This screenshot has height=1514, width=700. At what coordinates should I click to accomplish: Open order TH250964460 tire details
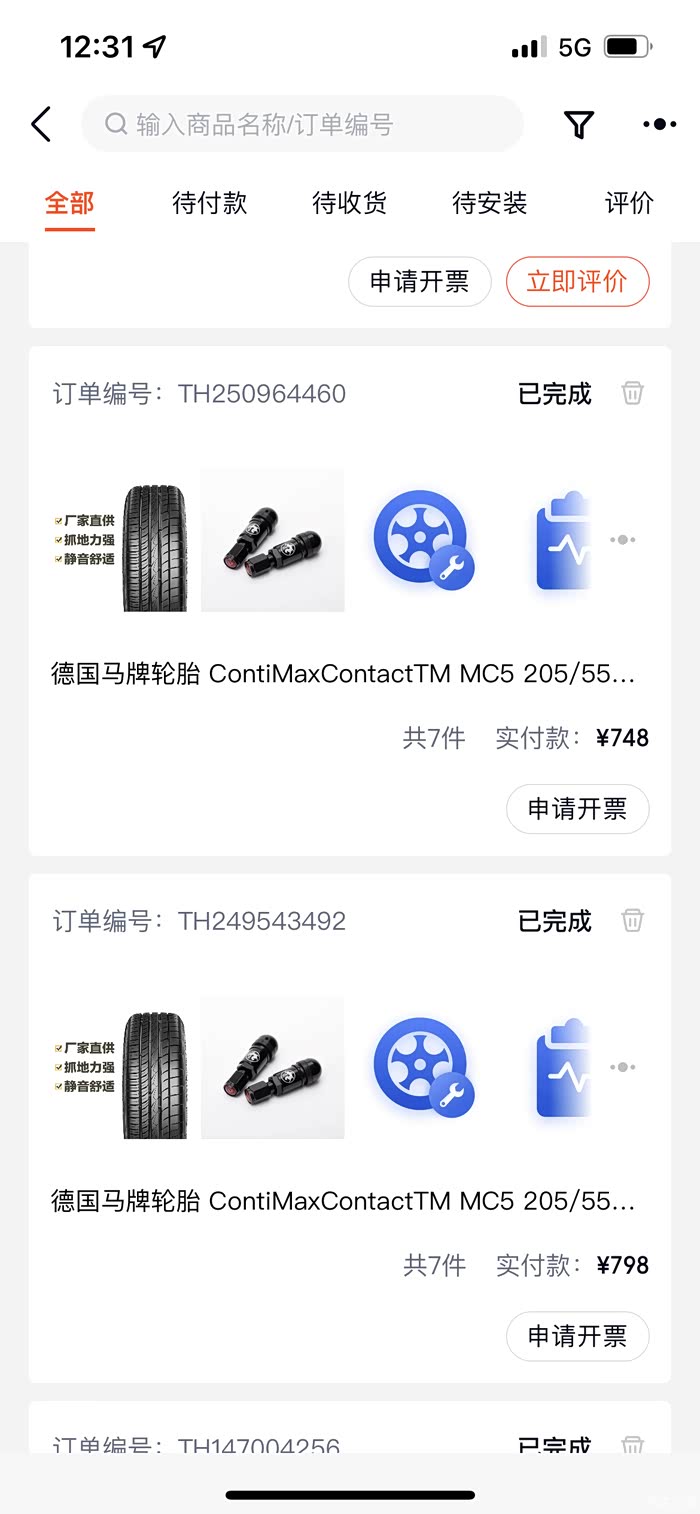point(342,674)
